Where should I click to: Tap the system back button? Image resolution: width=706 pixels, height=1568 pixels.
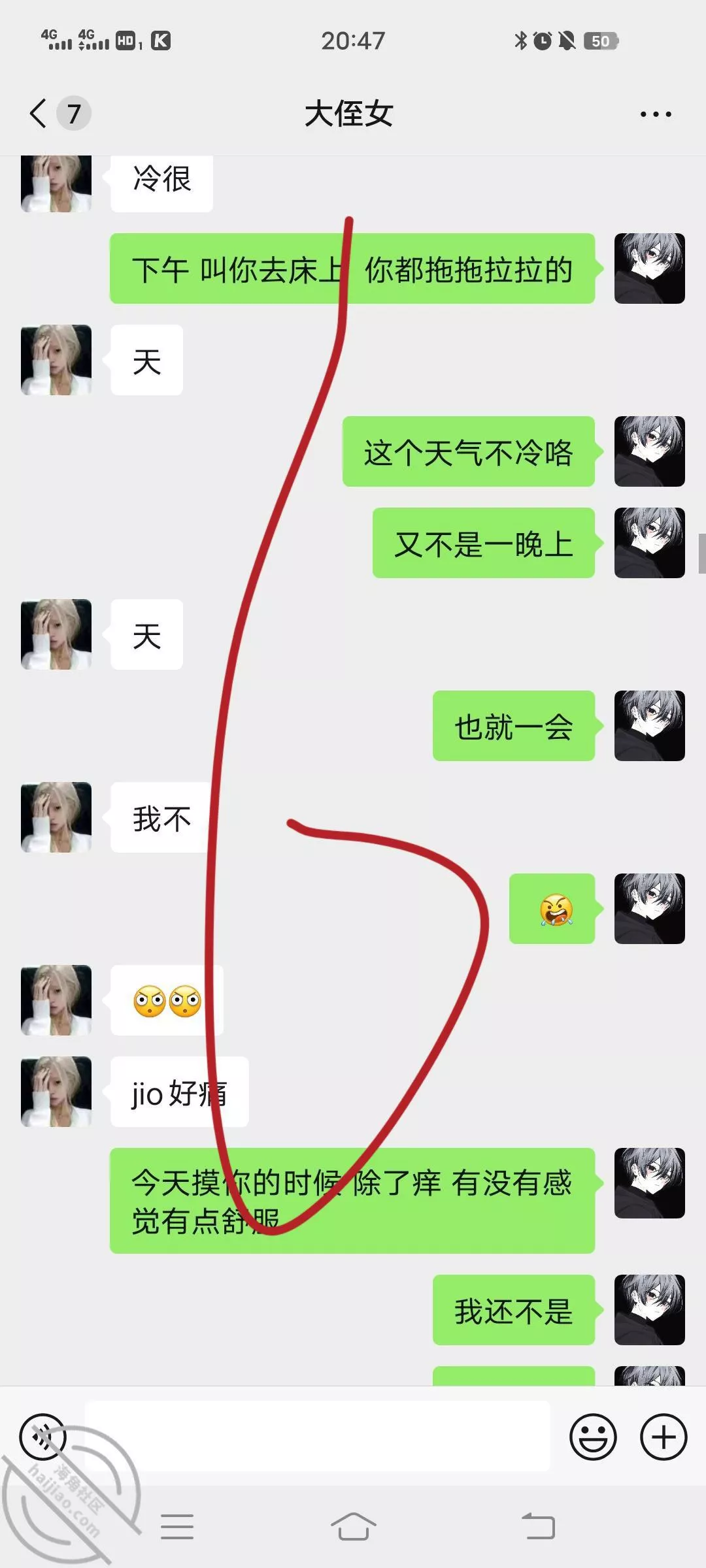[539, 1527]
